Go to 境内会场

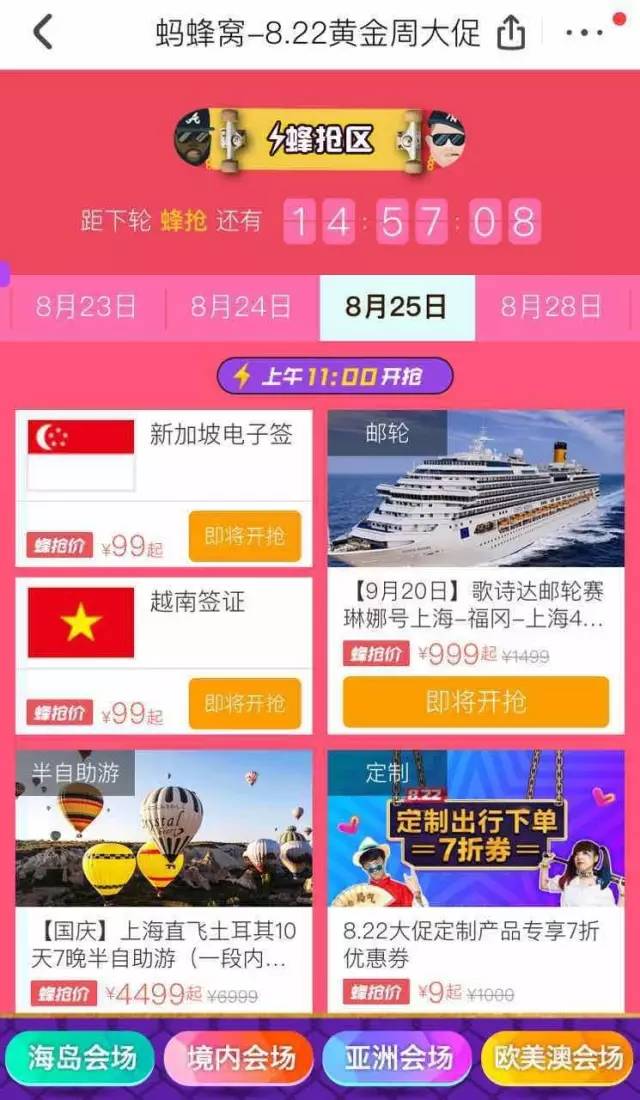(239, 1058)
